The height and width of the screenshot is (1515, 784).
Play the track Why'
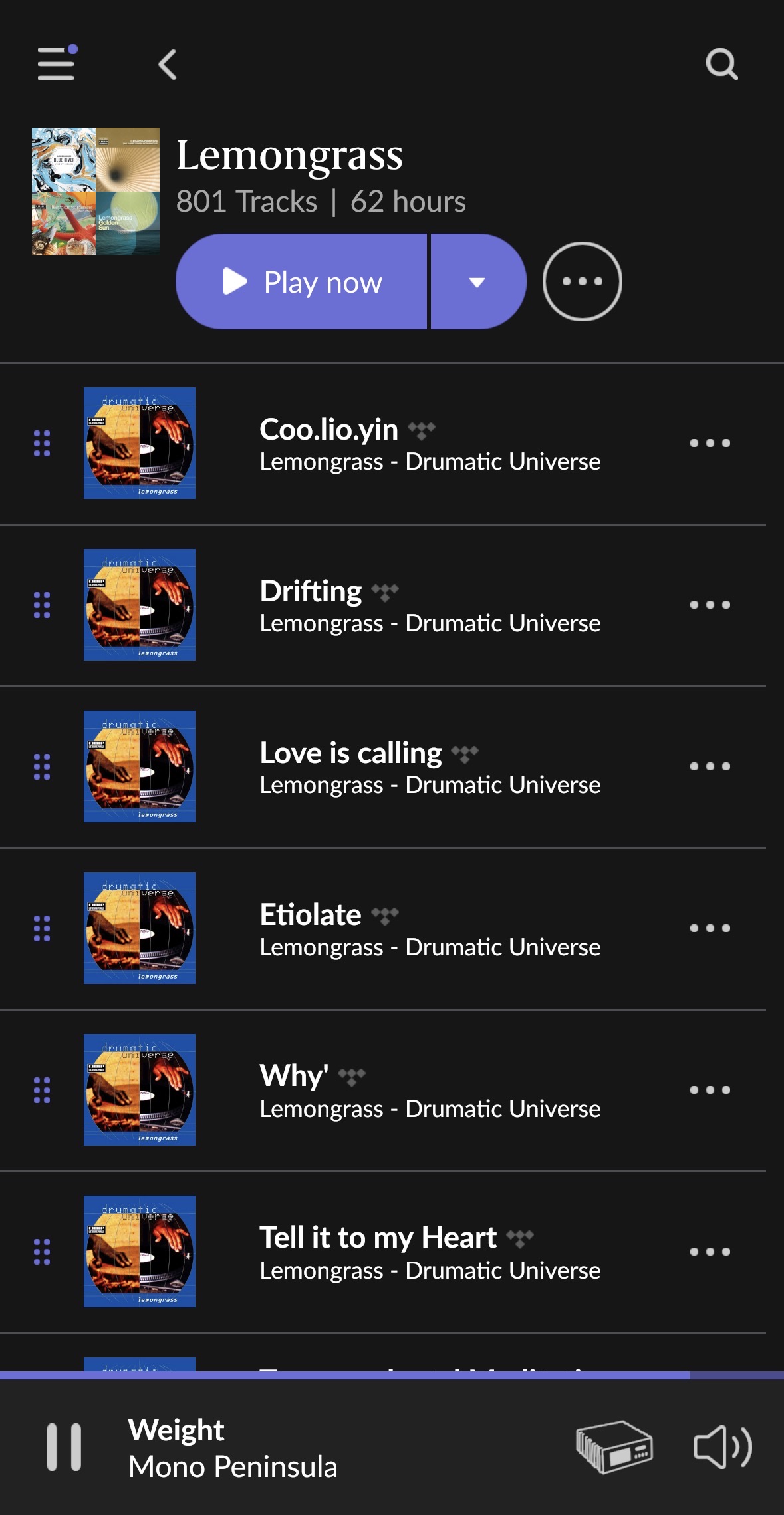(294, 1077)
